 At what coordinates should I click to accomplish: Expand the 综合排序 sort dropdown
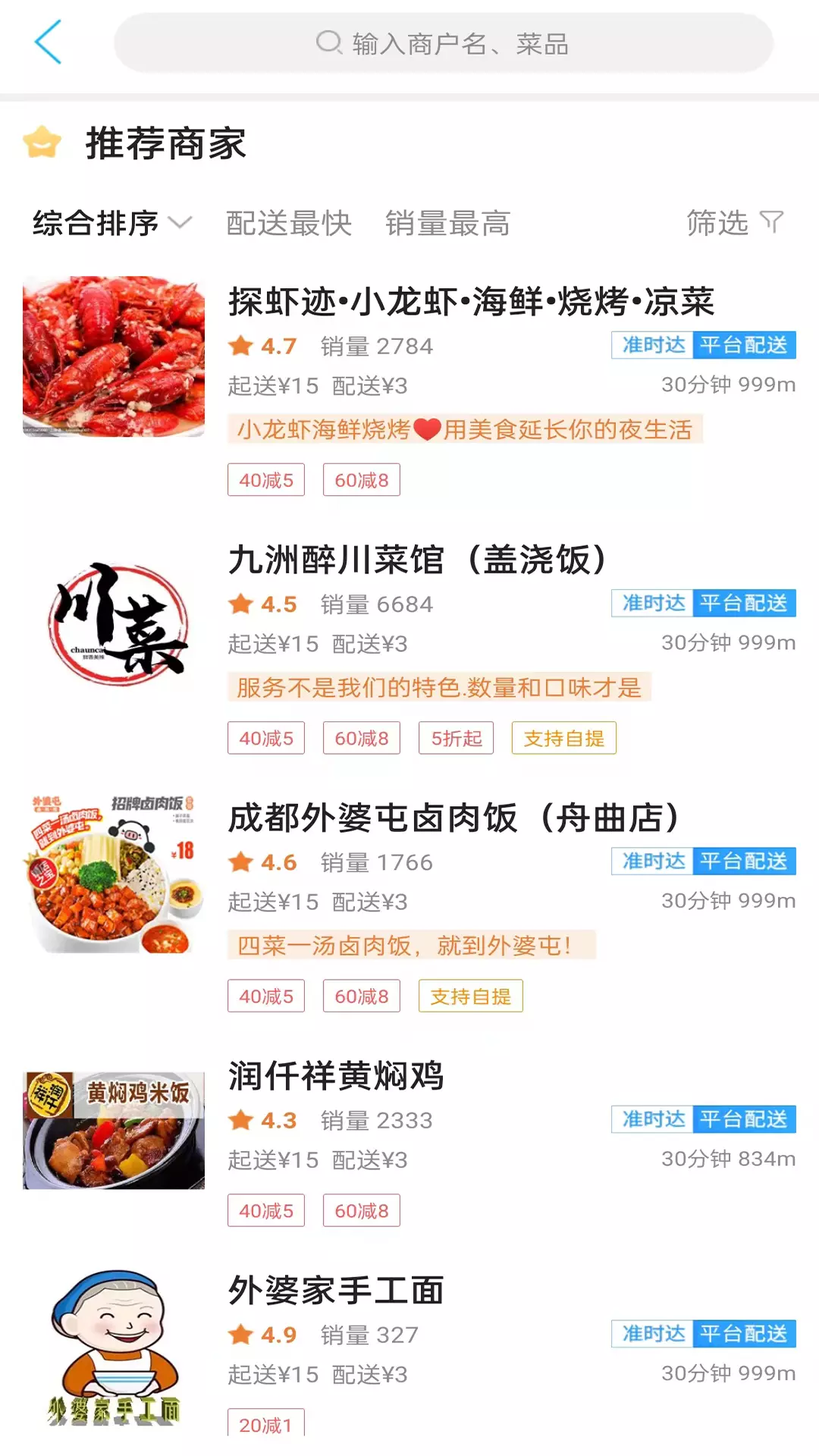(x=112, y=223)
